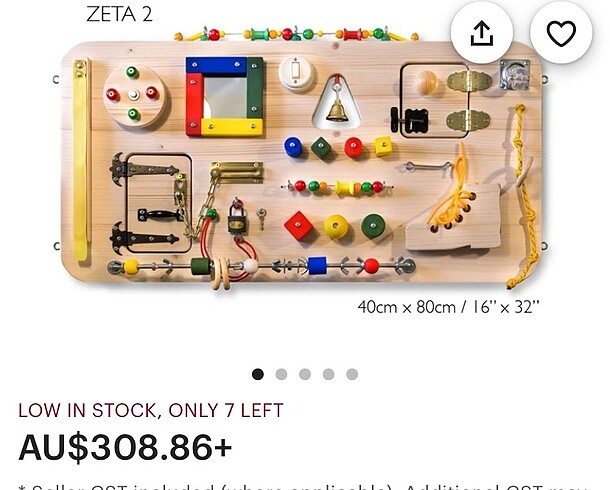Add the item to favorites
The height and width of the screenshot is (490, 610).
(x=561, y=33)
